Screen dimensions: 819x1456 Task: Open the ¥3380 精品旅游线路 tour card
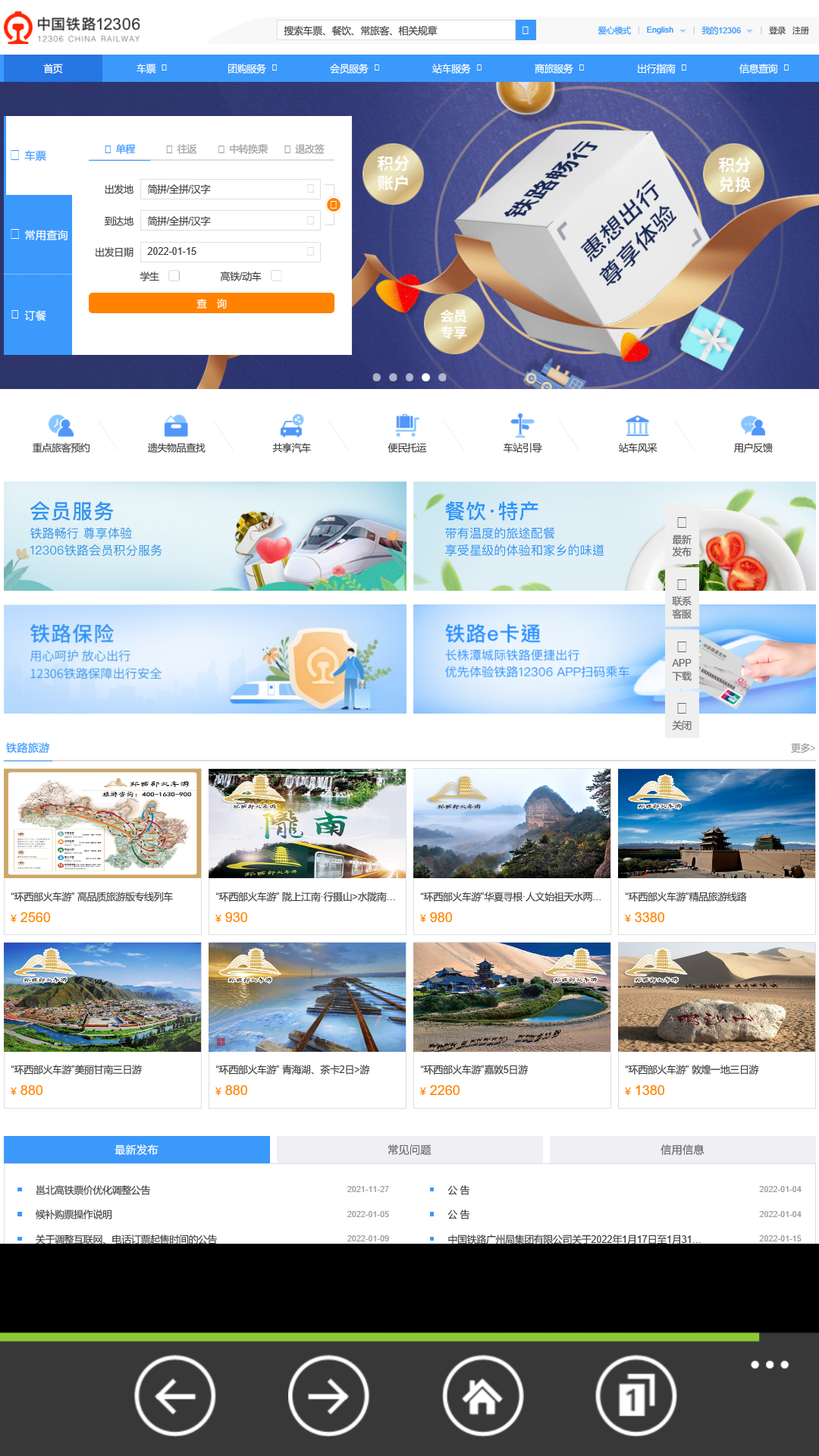[x=716, y=851]
